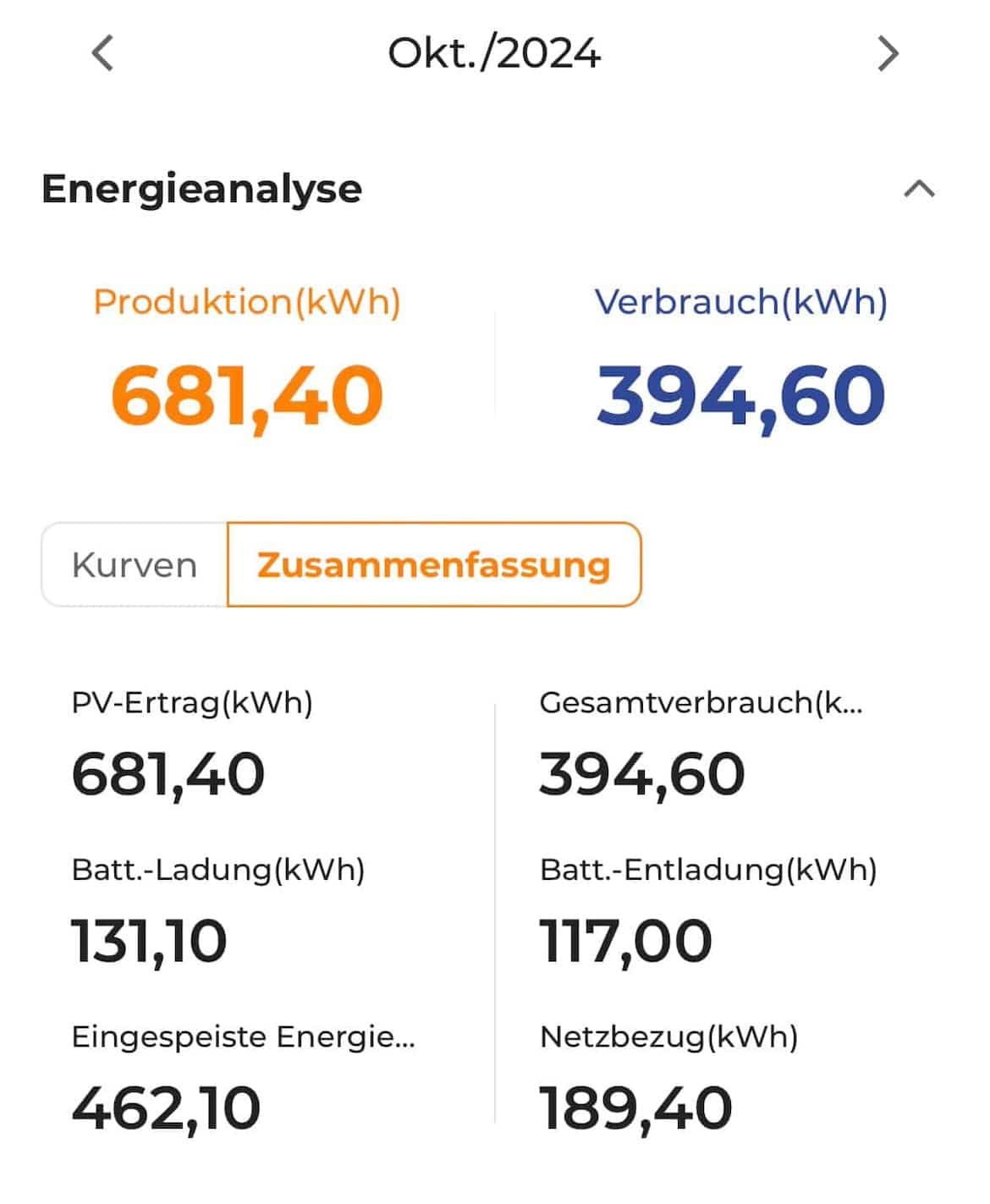Collapse the Energieanalyse section
990x1204 pixels.
(919, 189)
